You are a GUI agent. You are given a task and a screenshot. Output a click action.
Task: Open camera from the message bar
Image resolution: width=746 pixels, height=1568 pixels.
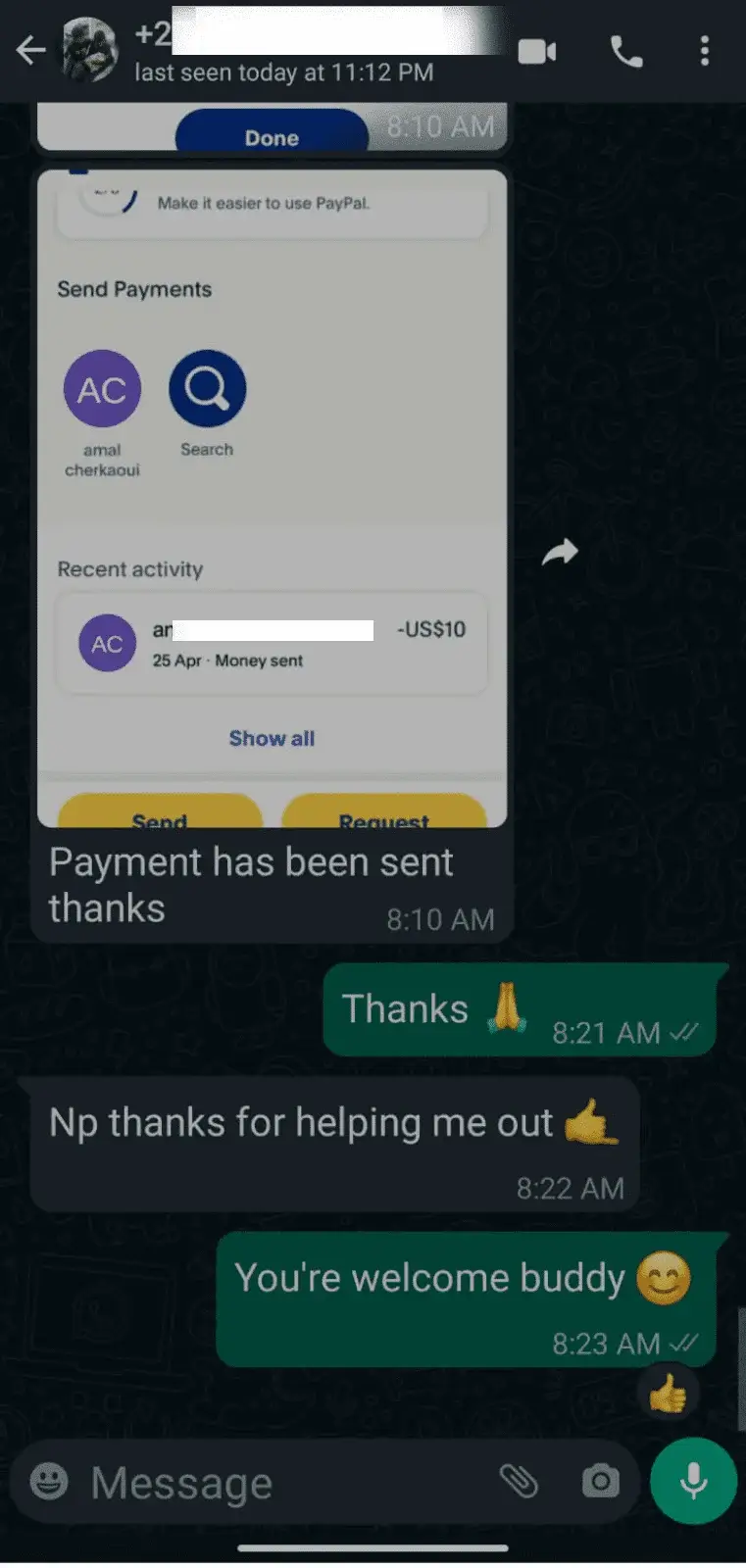click(x=600, y=1481)
